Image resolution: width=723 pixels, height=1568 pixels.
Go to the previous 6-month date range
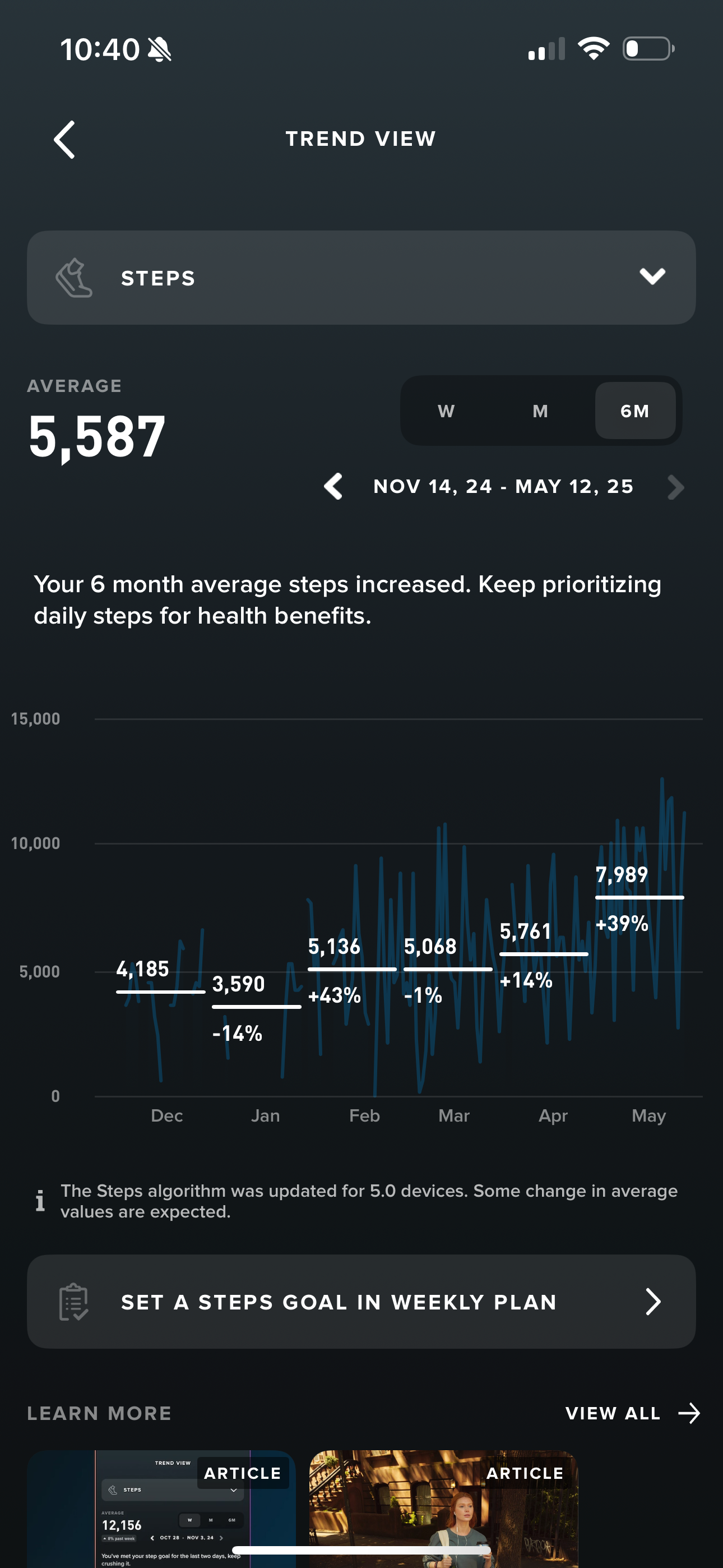pos(333,487)
